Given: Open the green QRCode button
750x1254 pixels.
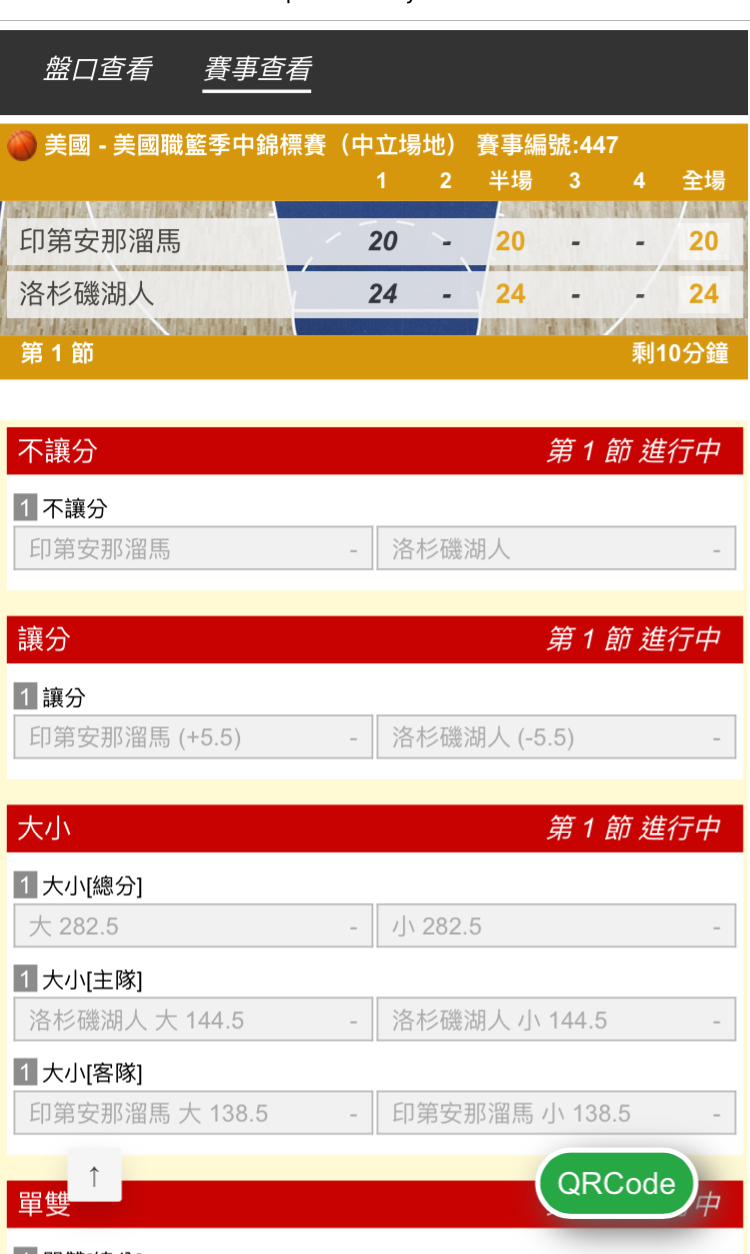Looking at the screenshot, I should [616, 1184].
